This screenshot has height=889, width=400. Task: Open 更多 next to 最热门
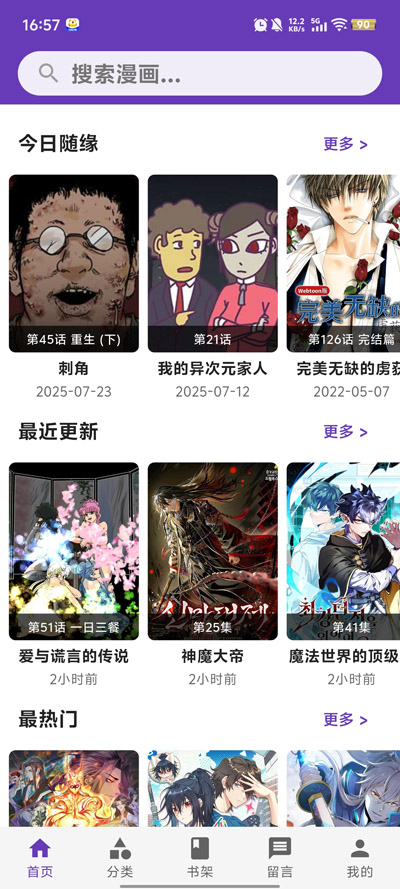point(345,719)
